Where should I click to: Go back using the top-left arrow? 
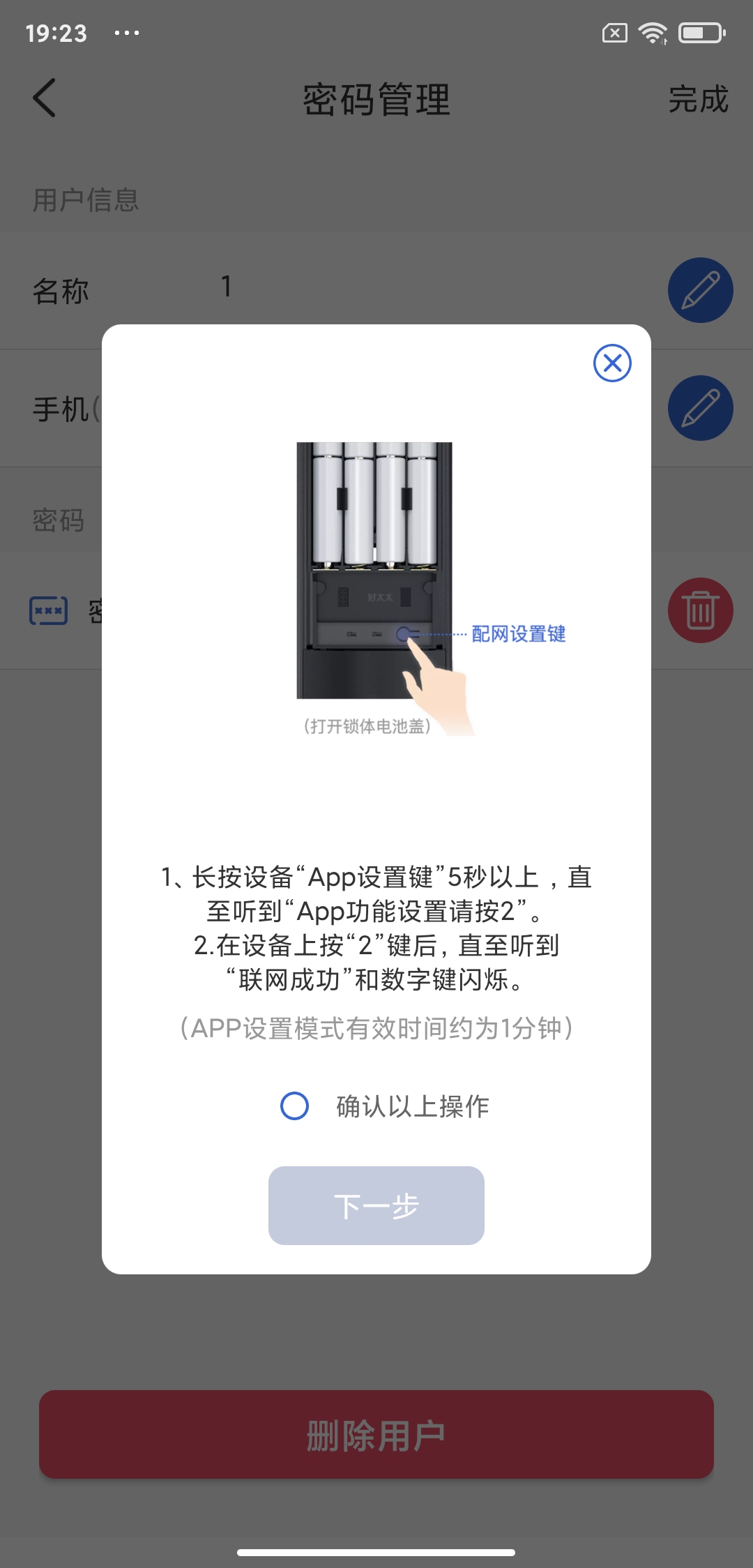pos(45,98)
